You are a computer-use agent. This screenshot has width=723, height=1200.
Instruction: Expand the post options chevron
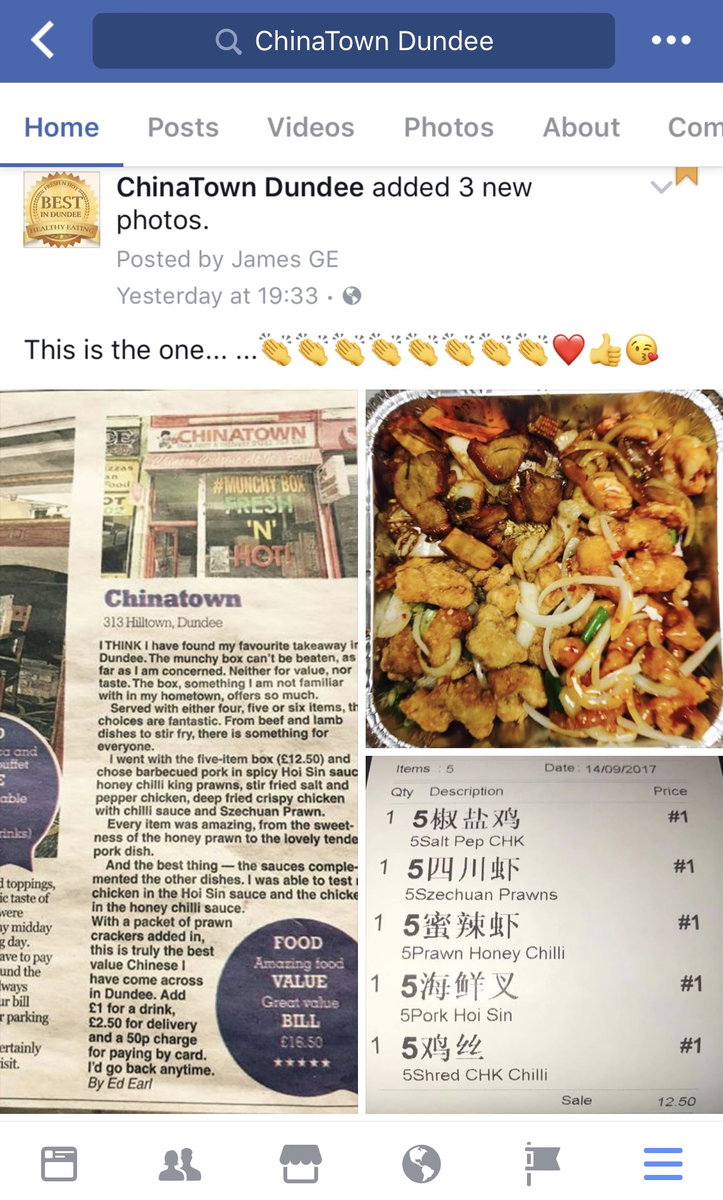point(660,187)
